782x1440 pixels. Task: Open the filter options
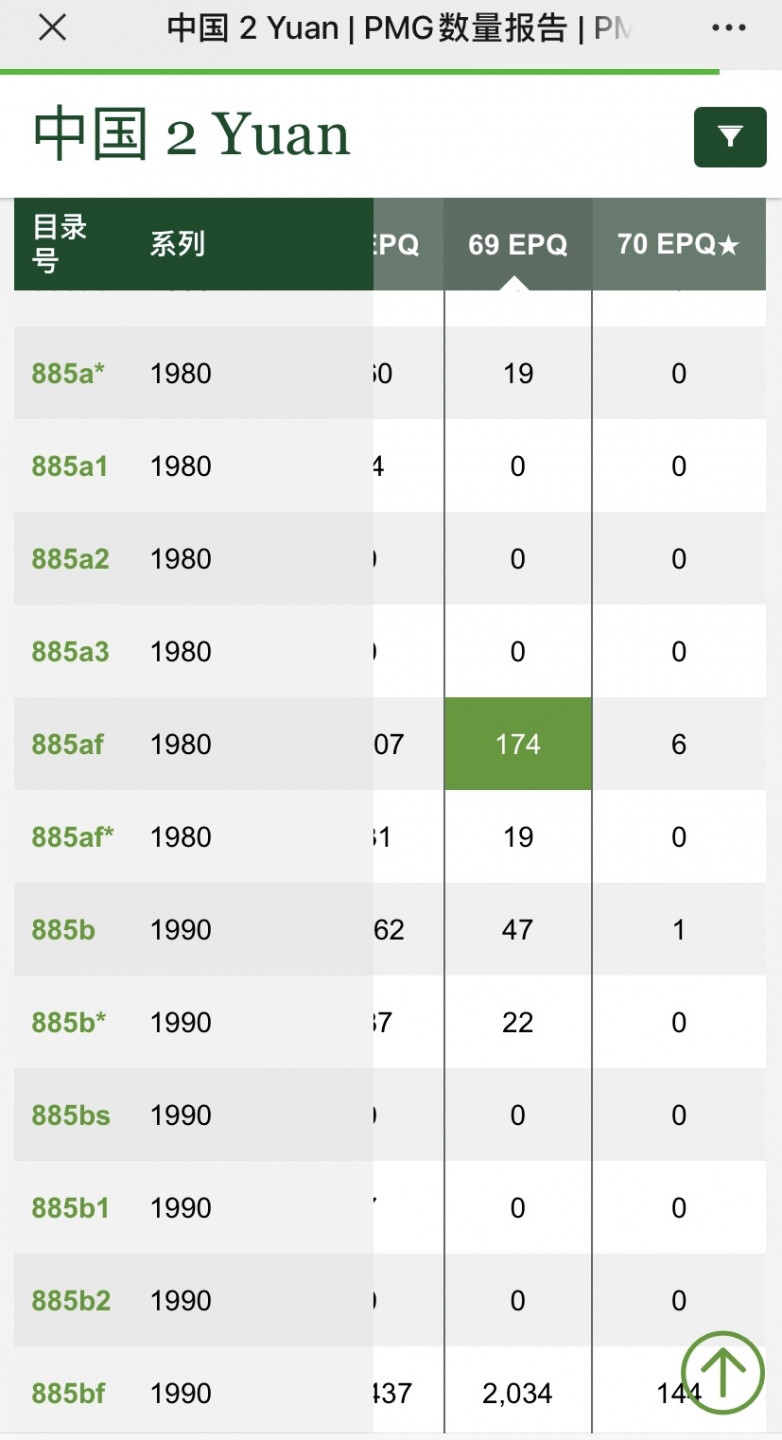point(730,137)
